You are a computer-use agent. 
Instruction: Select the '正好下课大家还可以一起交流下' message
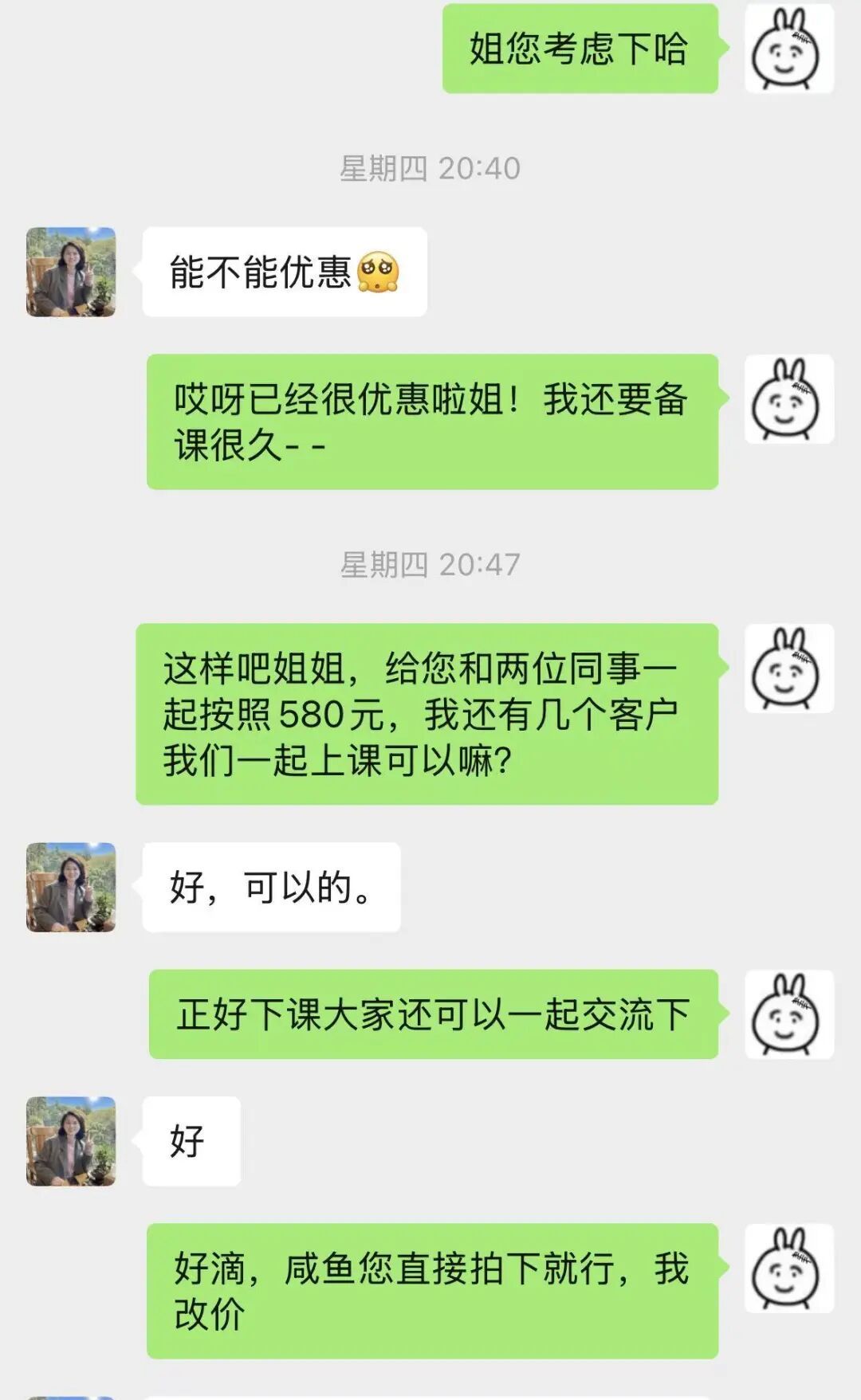pyautogui.click(x=434, y=1016)
